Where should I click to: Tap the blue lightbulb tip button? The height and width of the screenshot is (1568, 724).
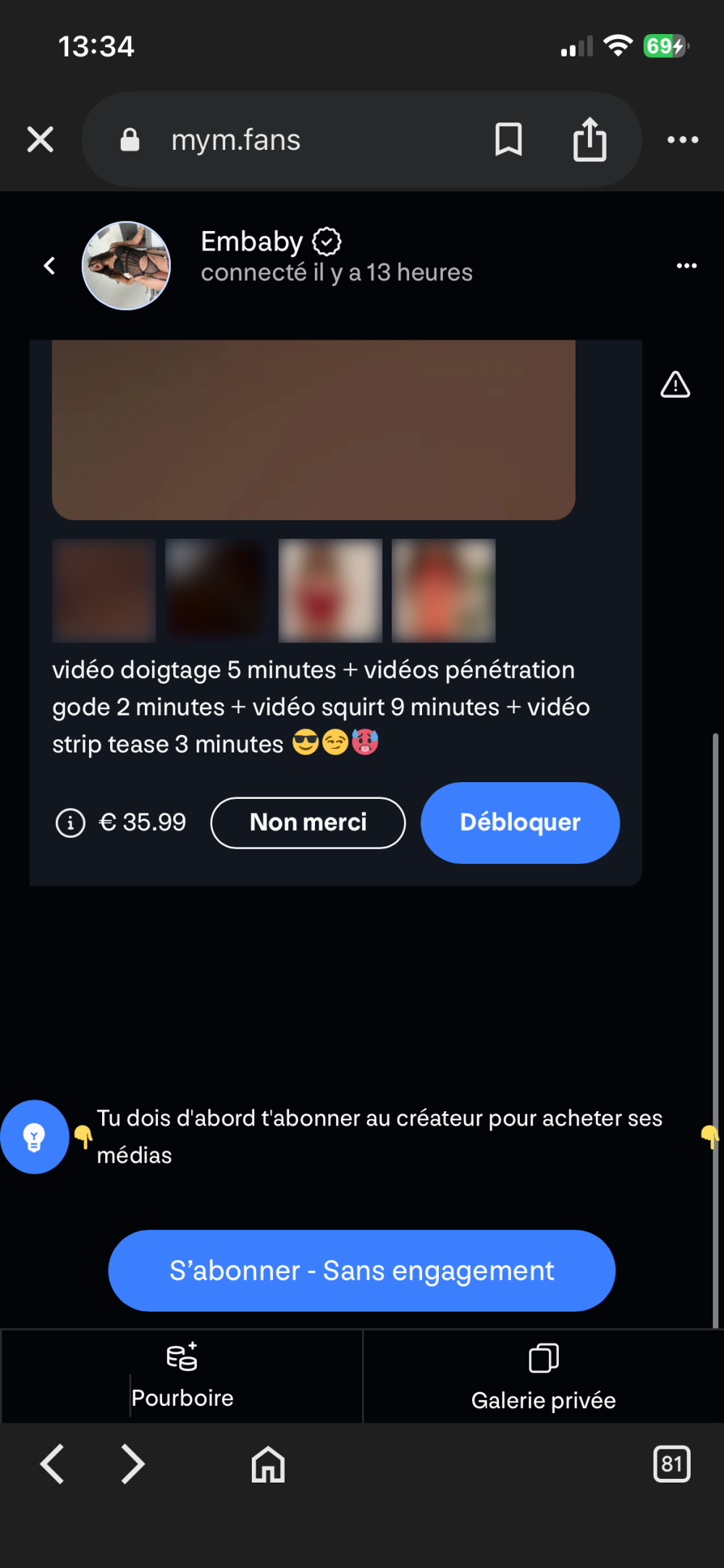click(x=34, y=1137)
